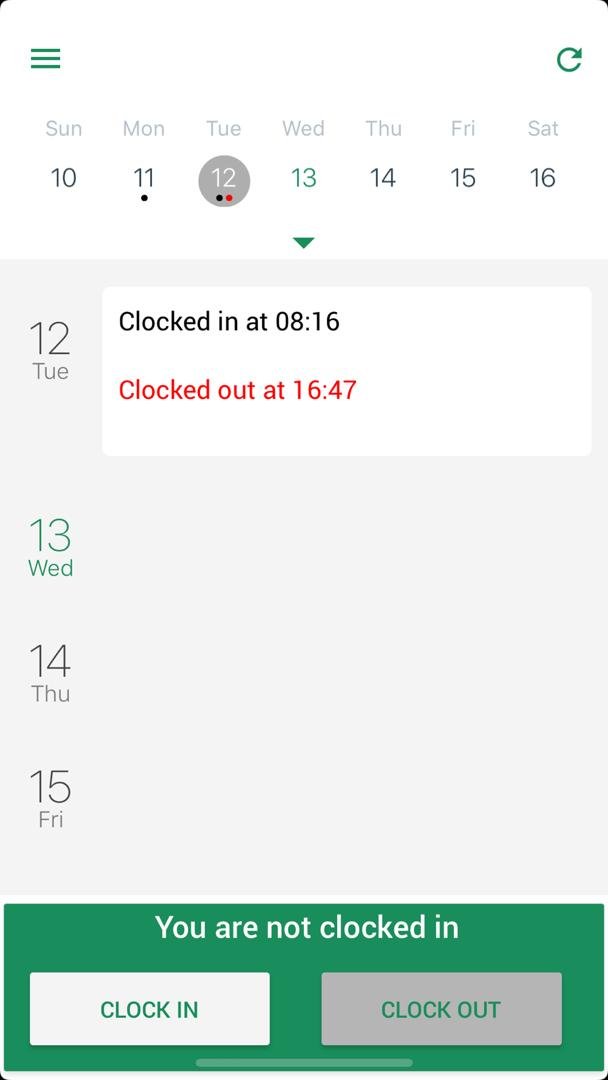608x1080 pixels.
Task: Select Thursday 14 in the week strip
Action: 383,178
